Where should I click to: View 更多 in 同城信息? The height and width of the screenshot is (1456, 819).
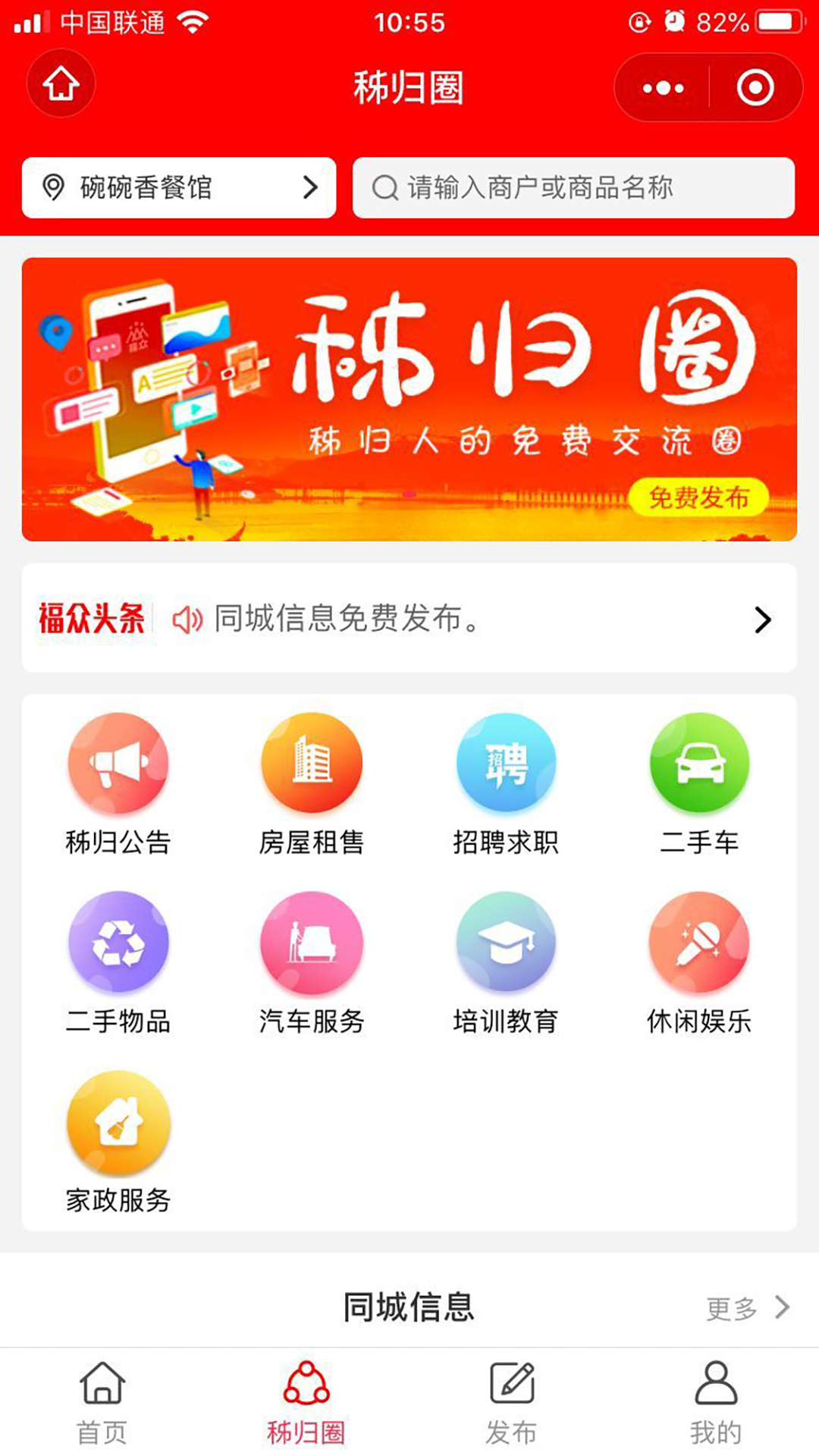(x=748, y=1308)
